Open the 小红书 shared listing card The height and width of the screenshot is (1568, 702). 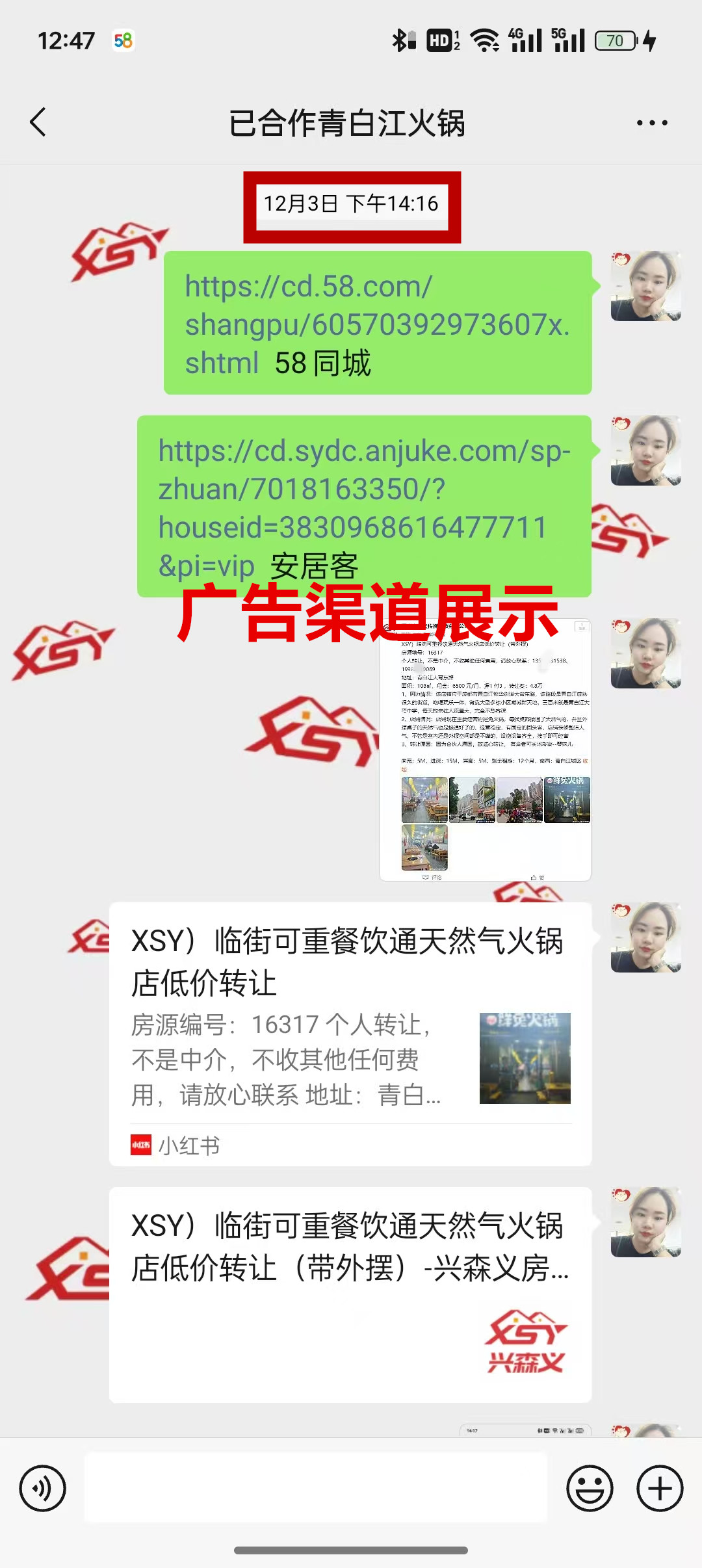click(350, 1034)
